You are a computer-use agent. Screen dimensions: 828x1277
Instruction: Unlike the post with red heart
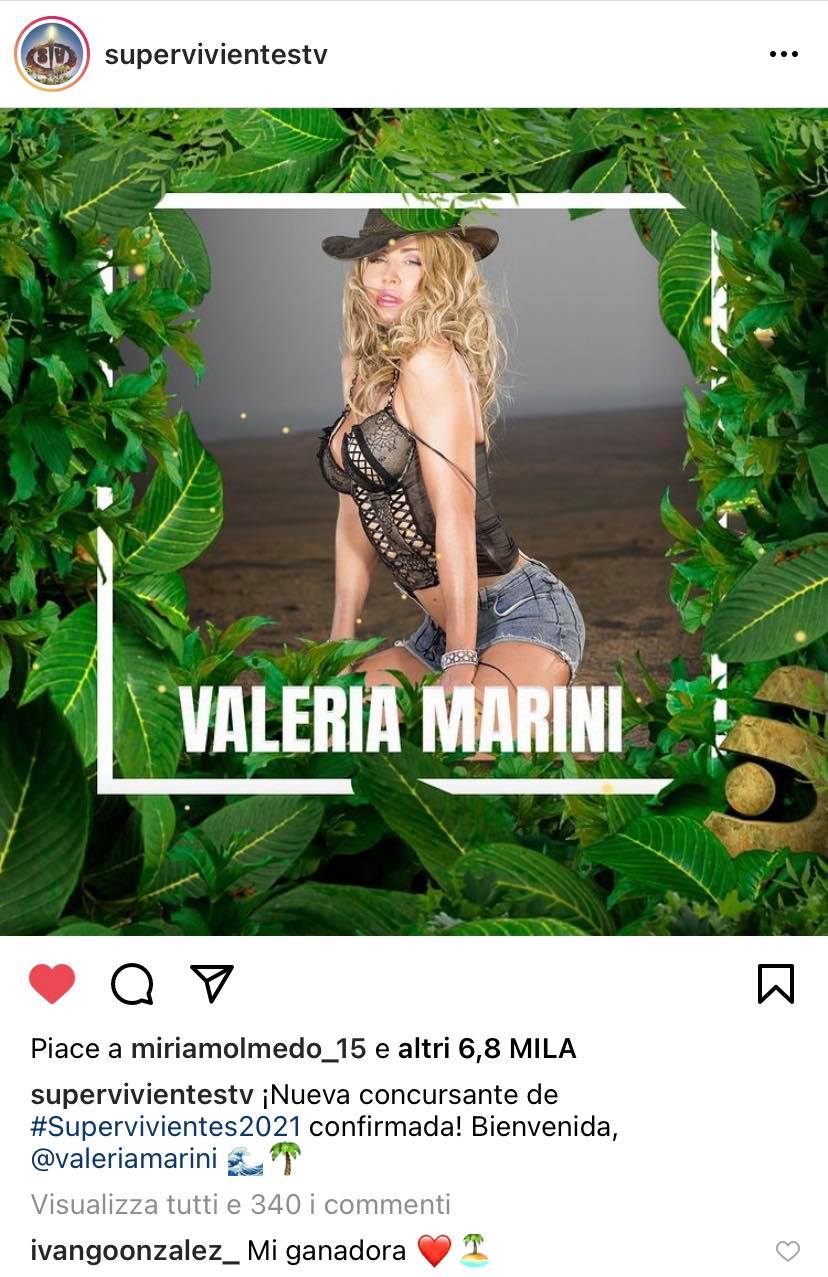[x=52, y=984]
